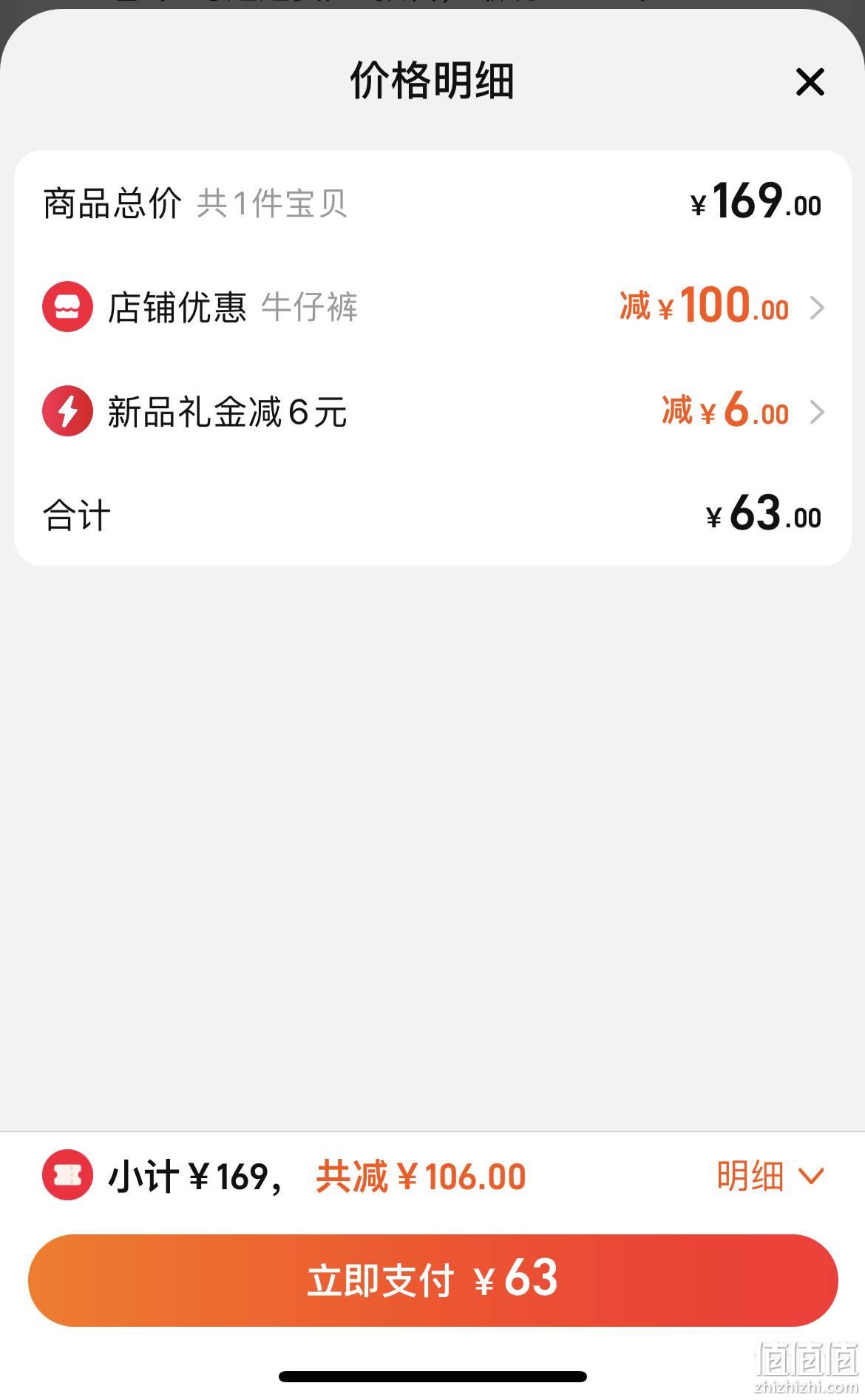Close the 价格明细 price detail sheet

tap(810, 81)
